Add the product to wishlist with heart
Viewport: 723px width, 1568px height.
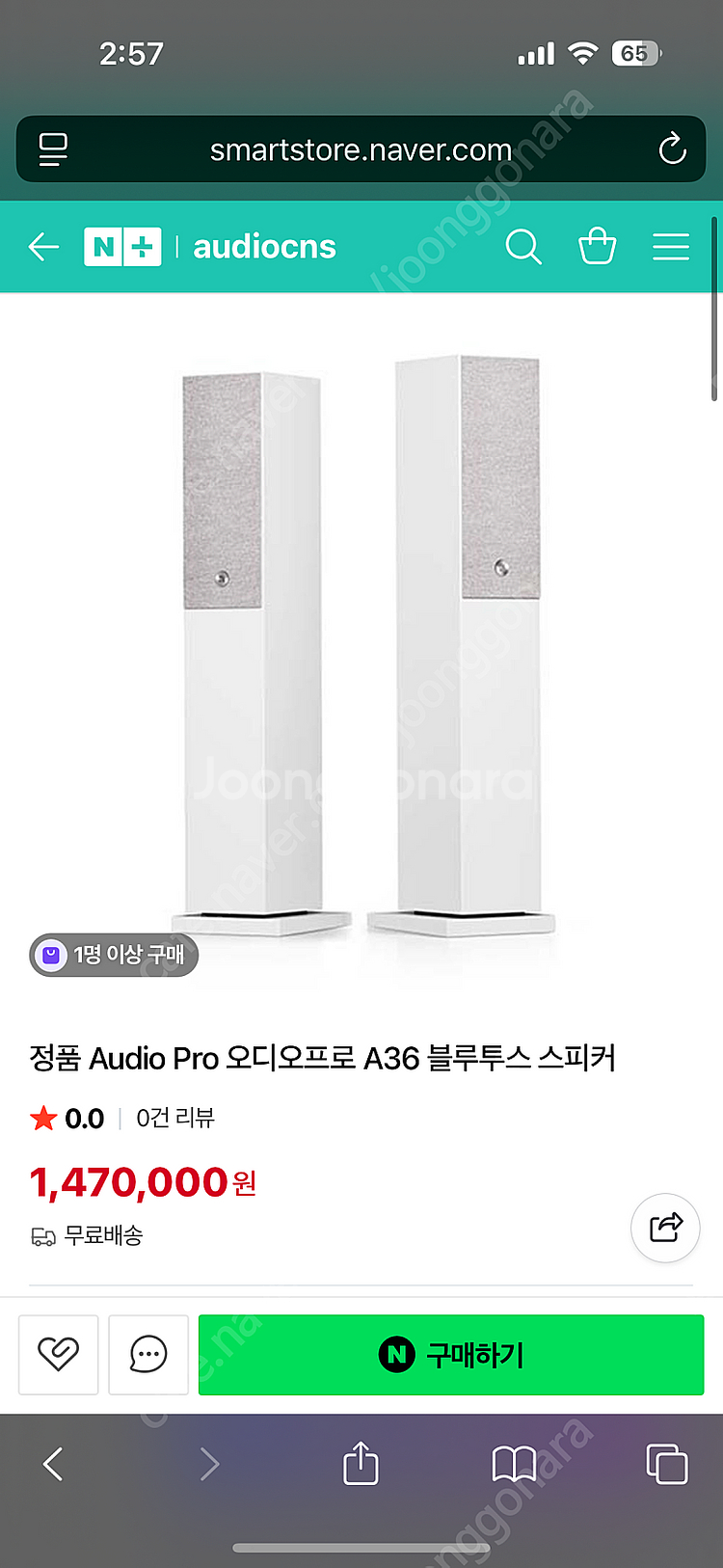[58, 1354]
